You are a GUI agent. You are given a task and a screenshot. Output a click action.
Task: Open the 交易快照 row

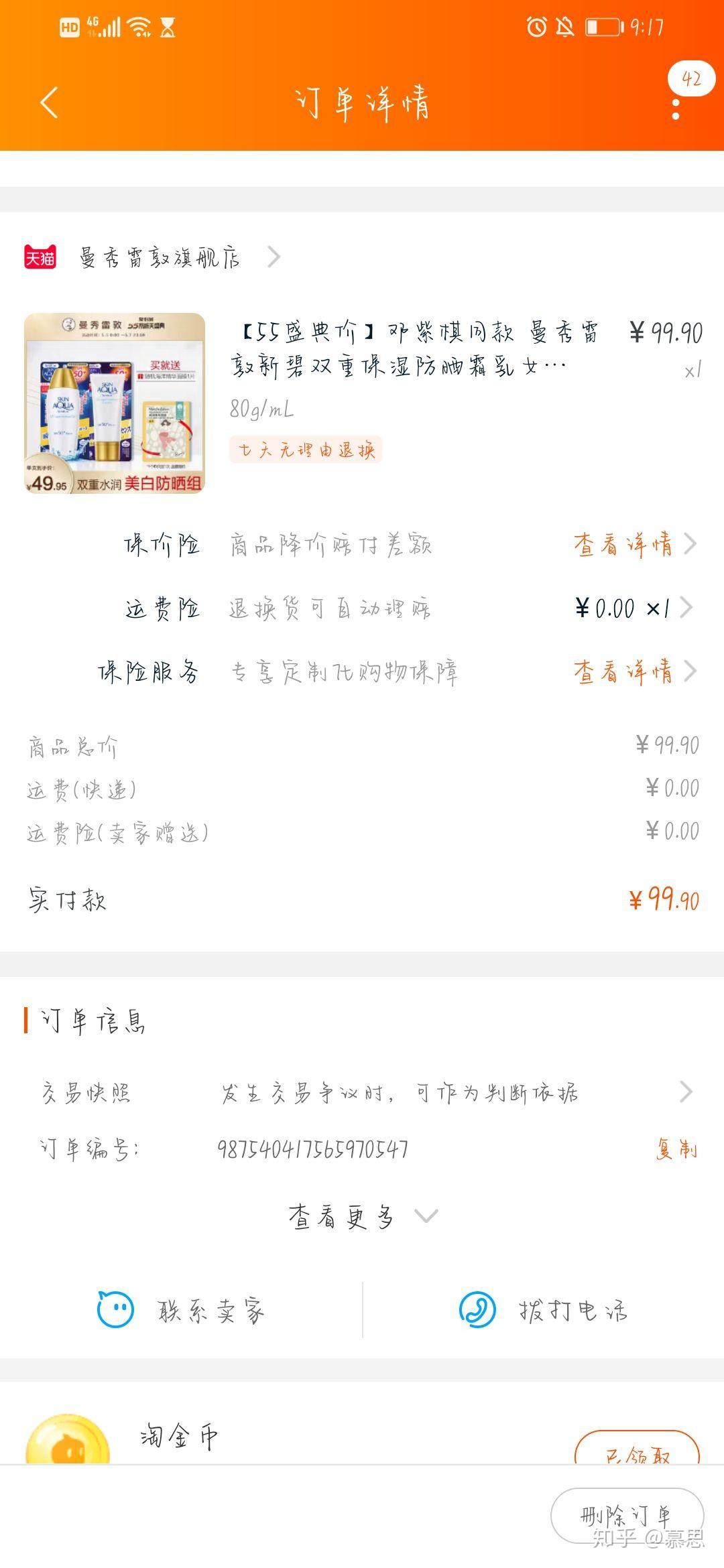click(362, 1092)
